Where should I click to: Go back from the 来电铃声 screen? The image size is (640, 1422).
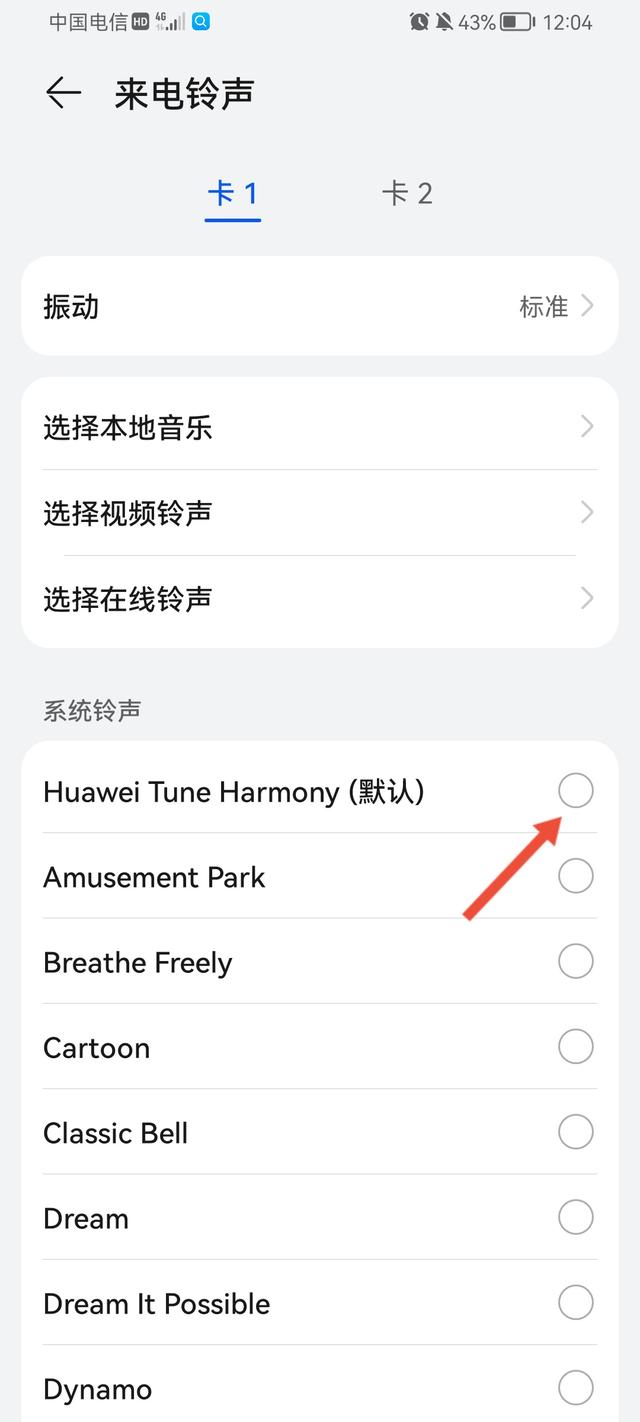(x=63, y=93)
